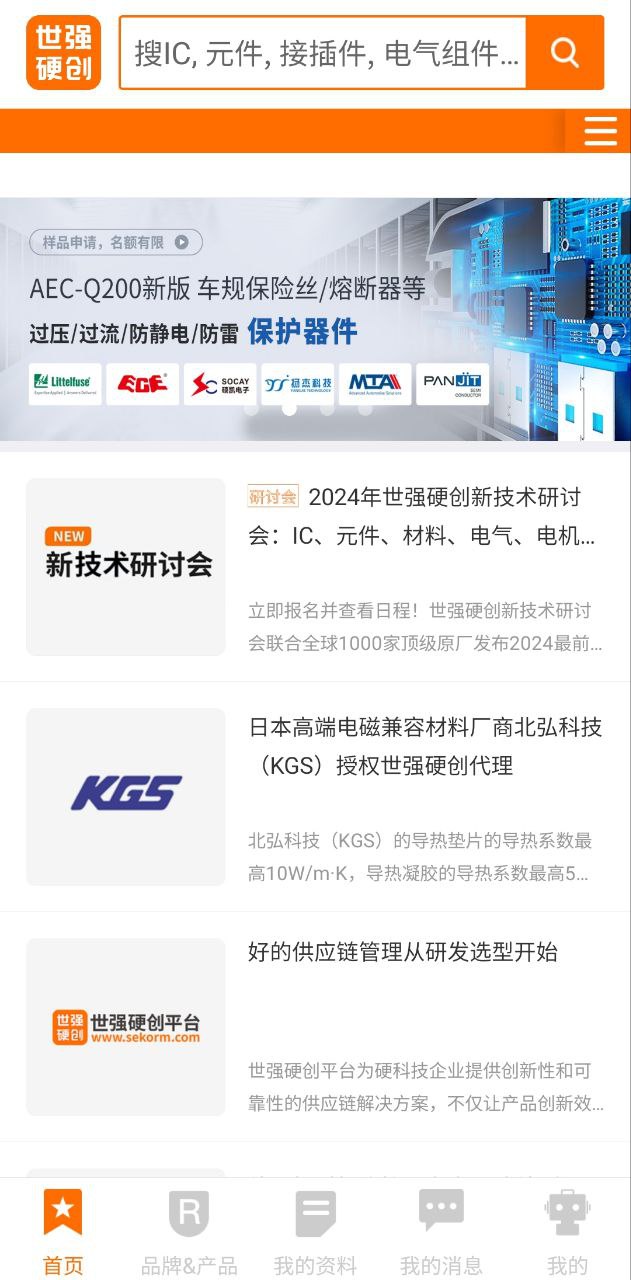Open the 2024 世强硬创新技术研讨会 article
This screenshot has height=1280, width=631.
click(x=423, y=516)
